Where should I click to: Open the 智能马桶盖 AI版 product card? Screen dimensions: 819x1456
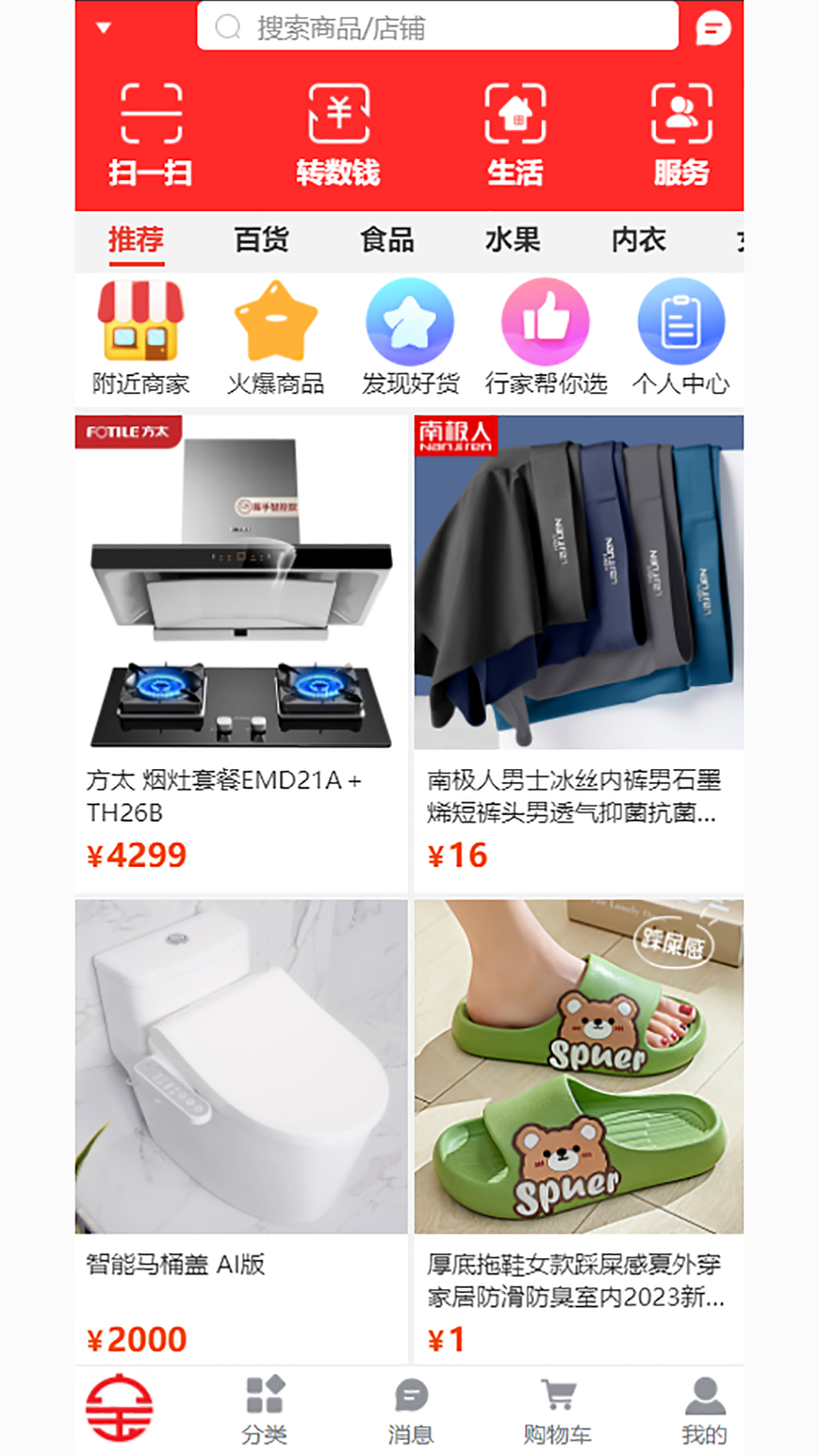(241, 1133)
